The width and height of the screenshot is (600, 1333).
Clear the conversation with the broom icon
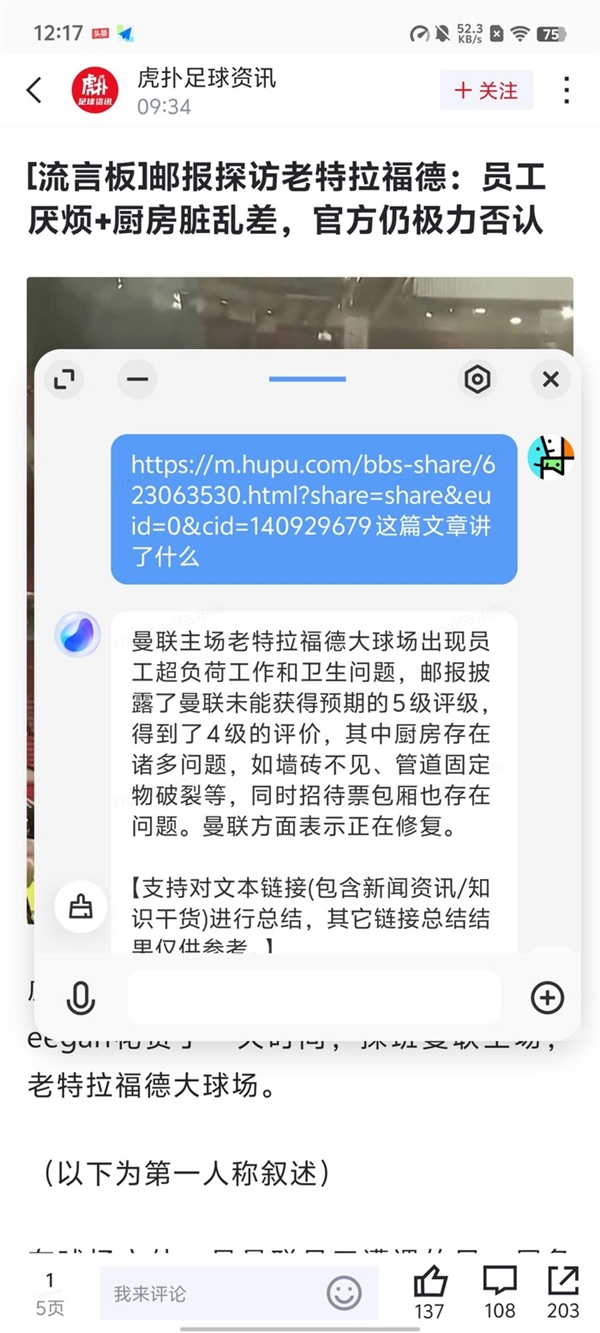(x=81, y=907)
